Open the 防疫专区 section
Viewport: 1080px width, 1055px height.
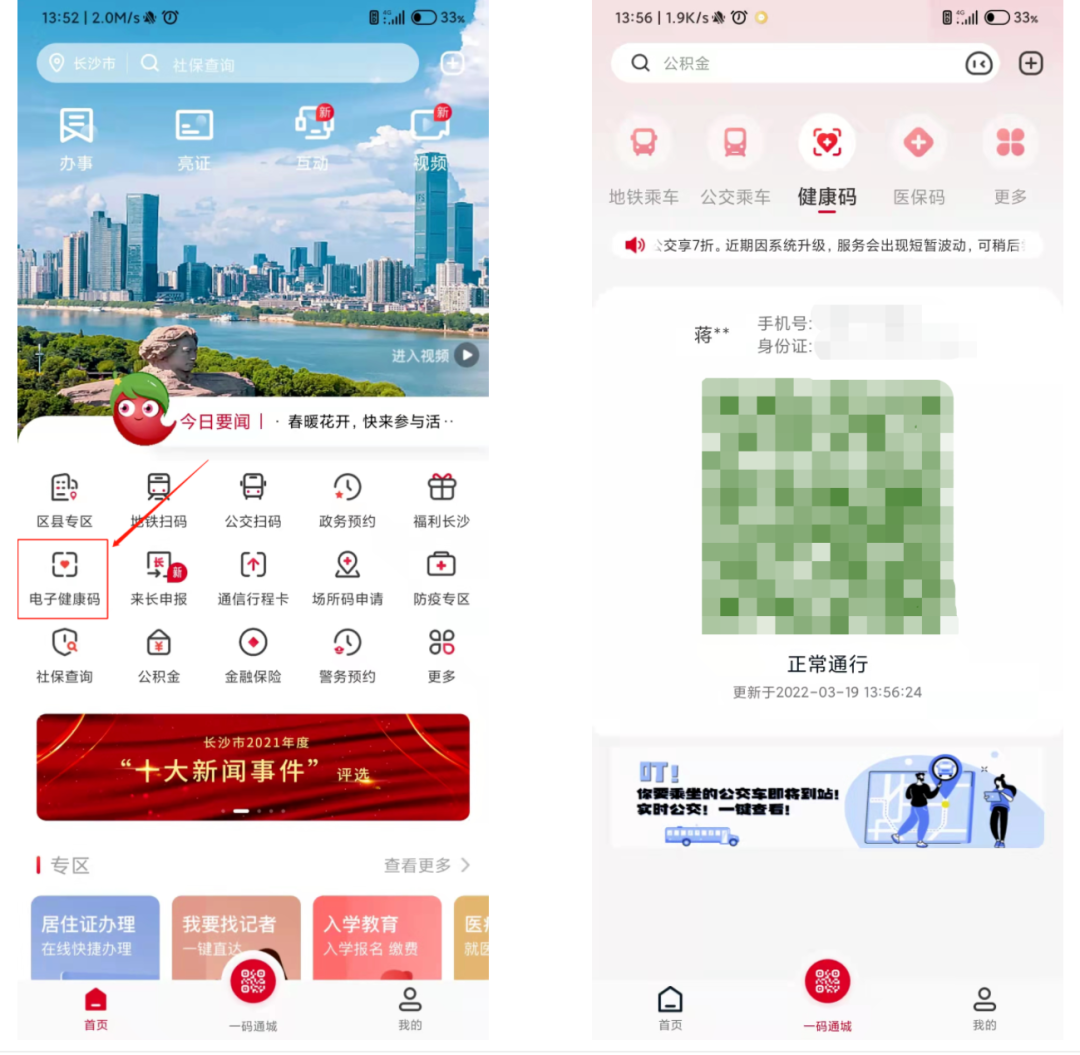[441, 579]
